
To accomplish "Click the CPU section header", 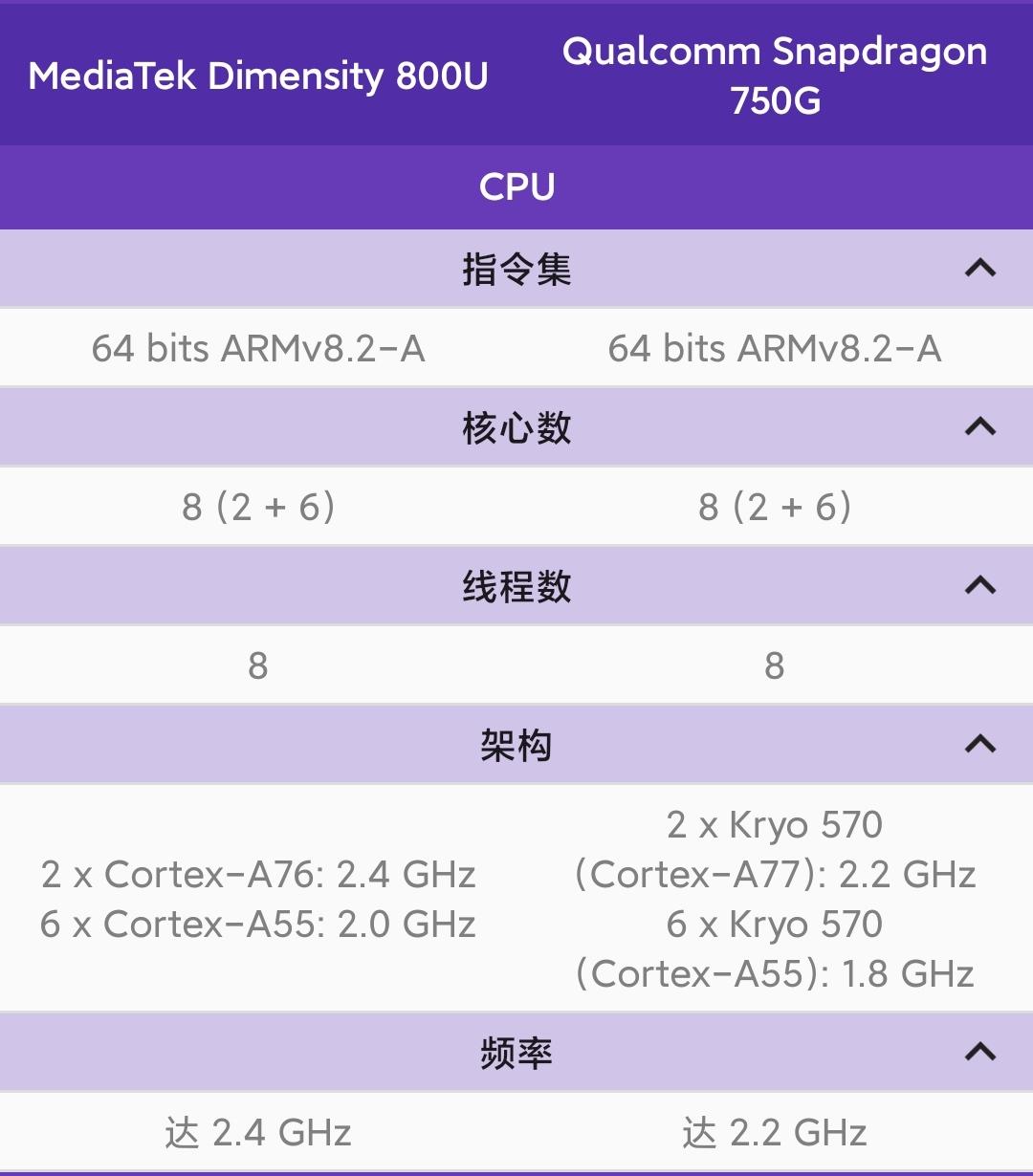I will (516, 187).
